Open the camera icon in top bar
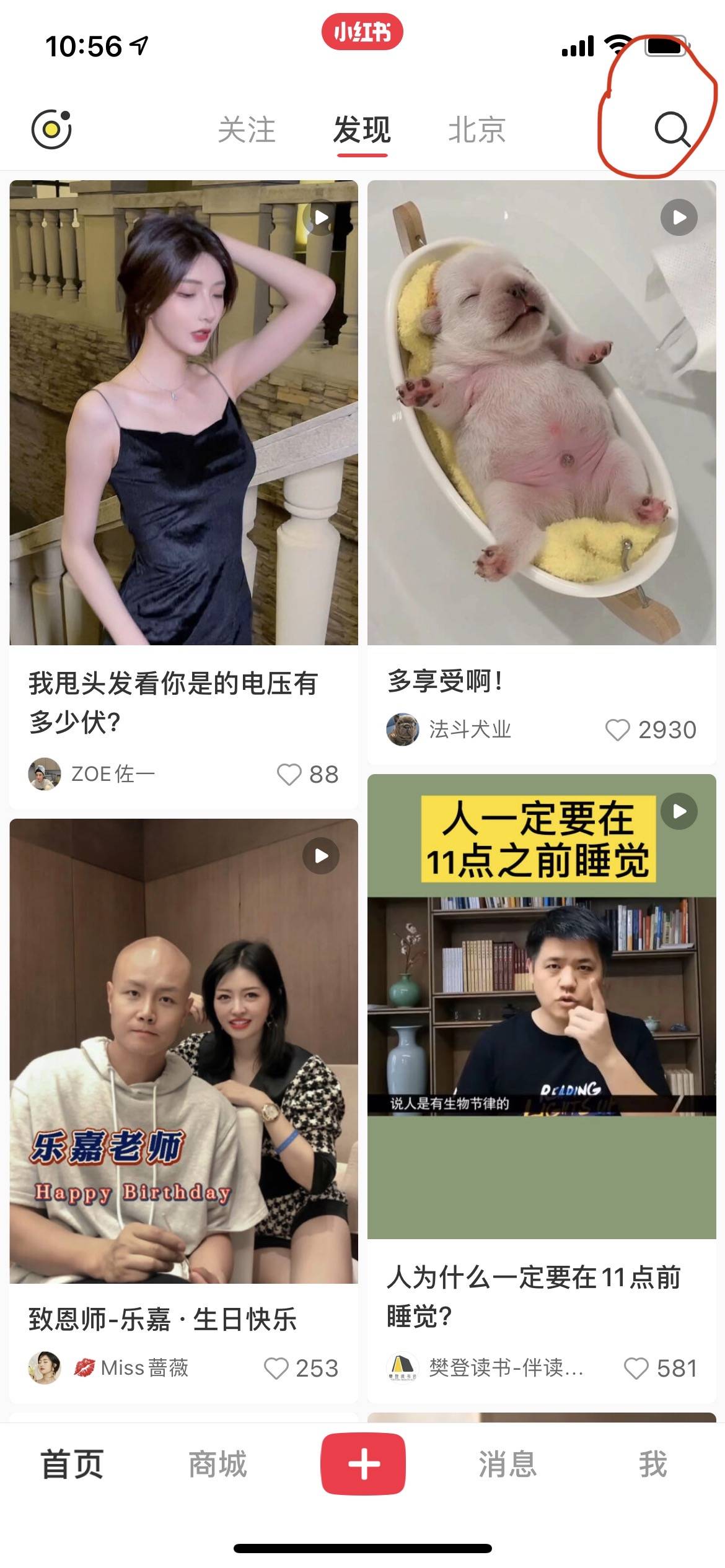The width and height of the screenshot is (725, 1568). (51, 129)
